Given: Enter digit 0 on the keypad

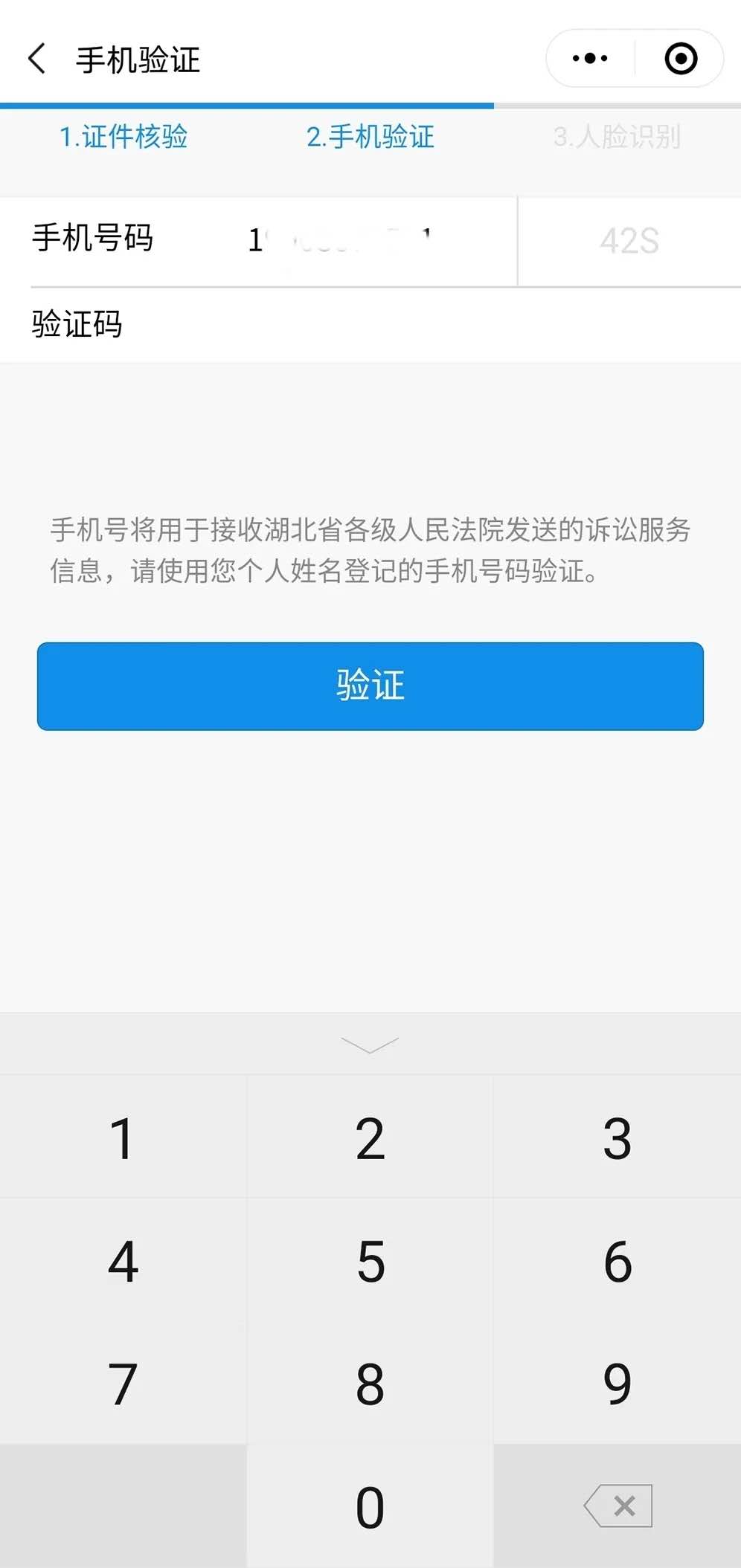Looking at the screenshot, I should pyautogui.click(x=370, y=1507).
